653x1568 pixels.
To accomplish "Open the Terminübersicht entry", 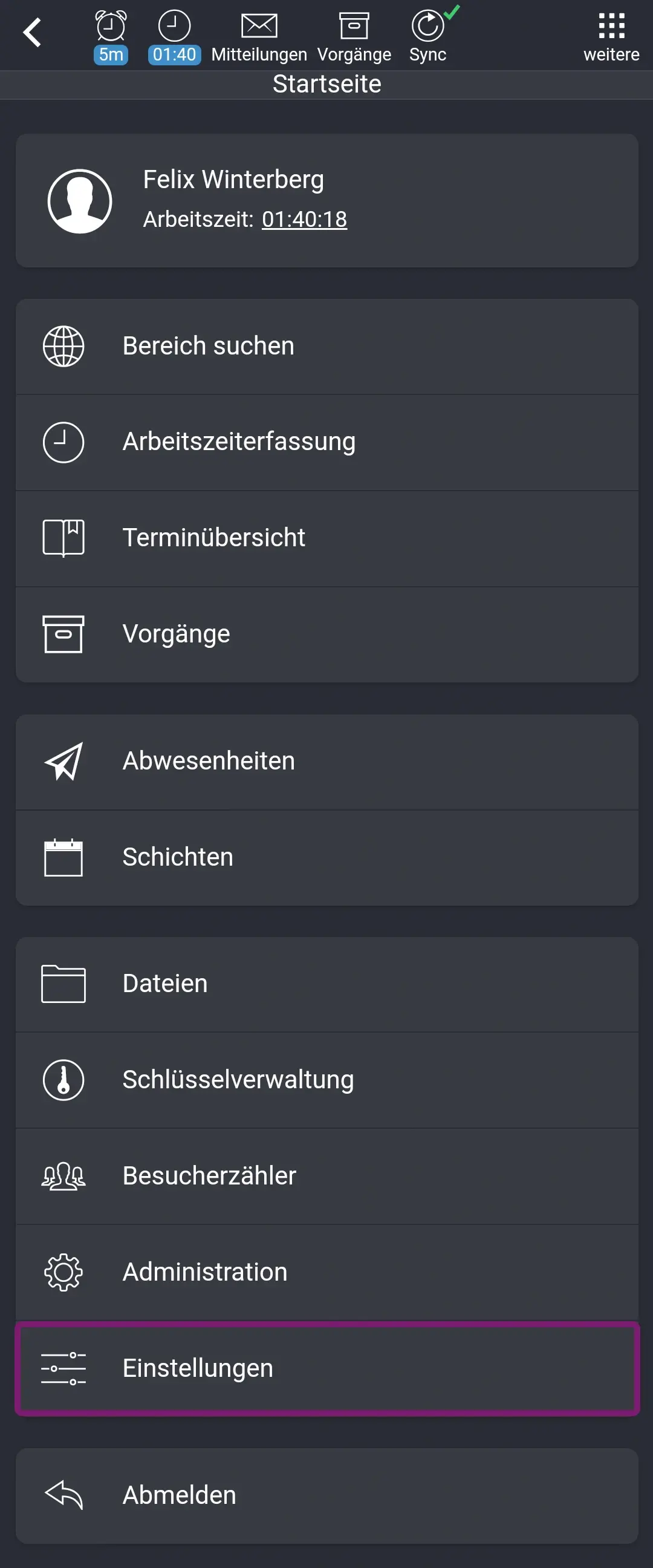I will pyautogui.click(x=214, y=537).
